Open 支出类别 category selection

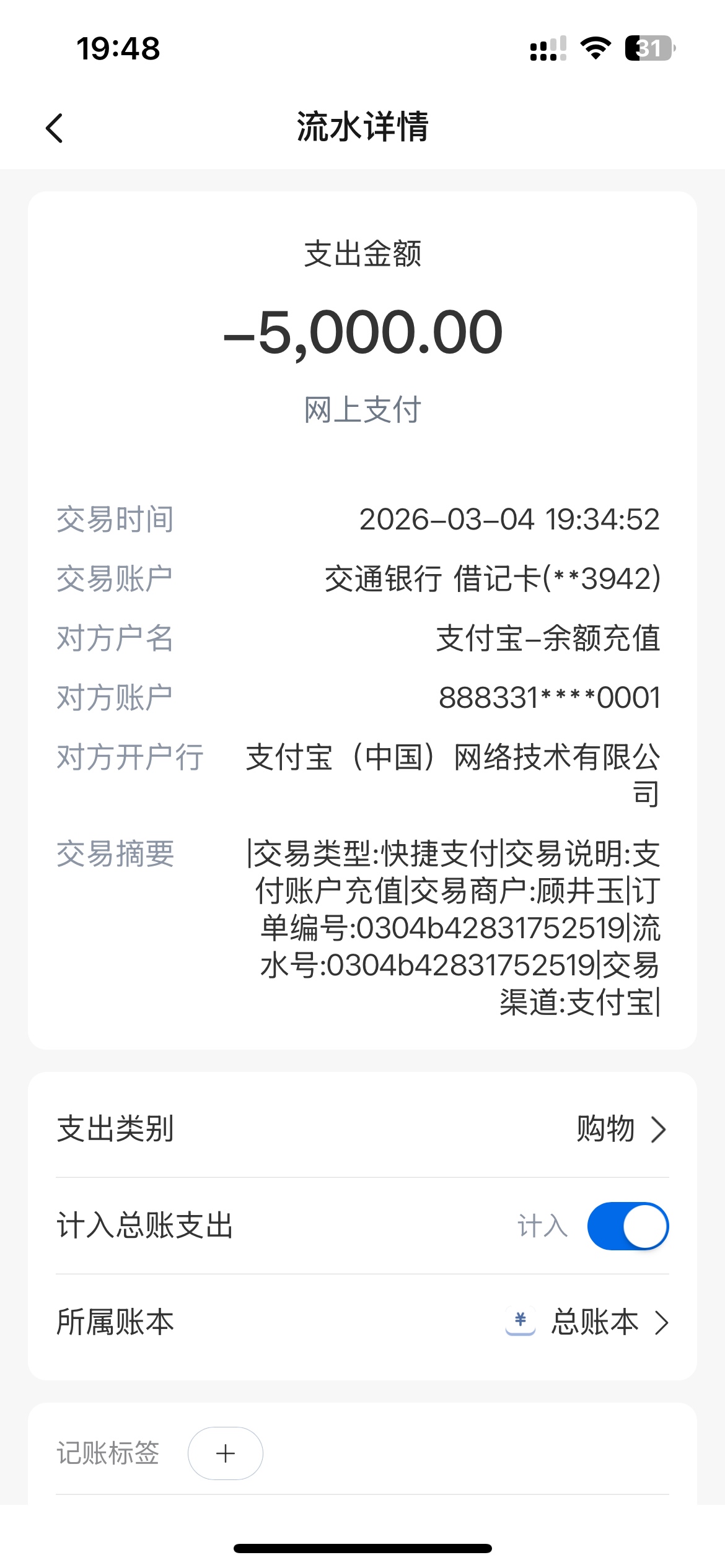(620, 1130)
